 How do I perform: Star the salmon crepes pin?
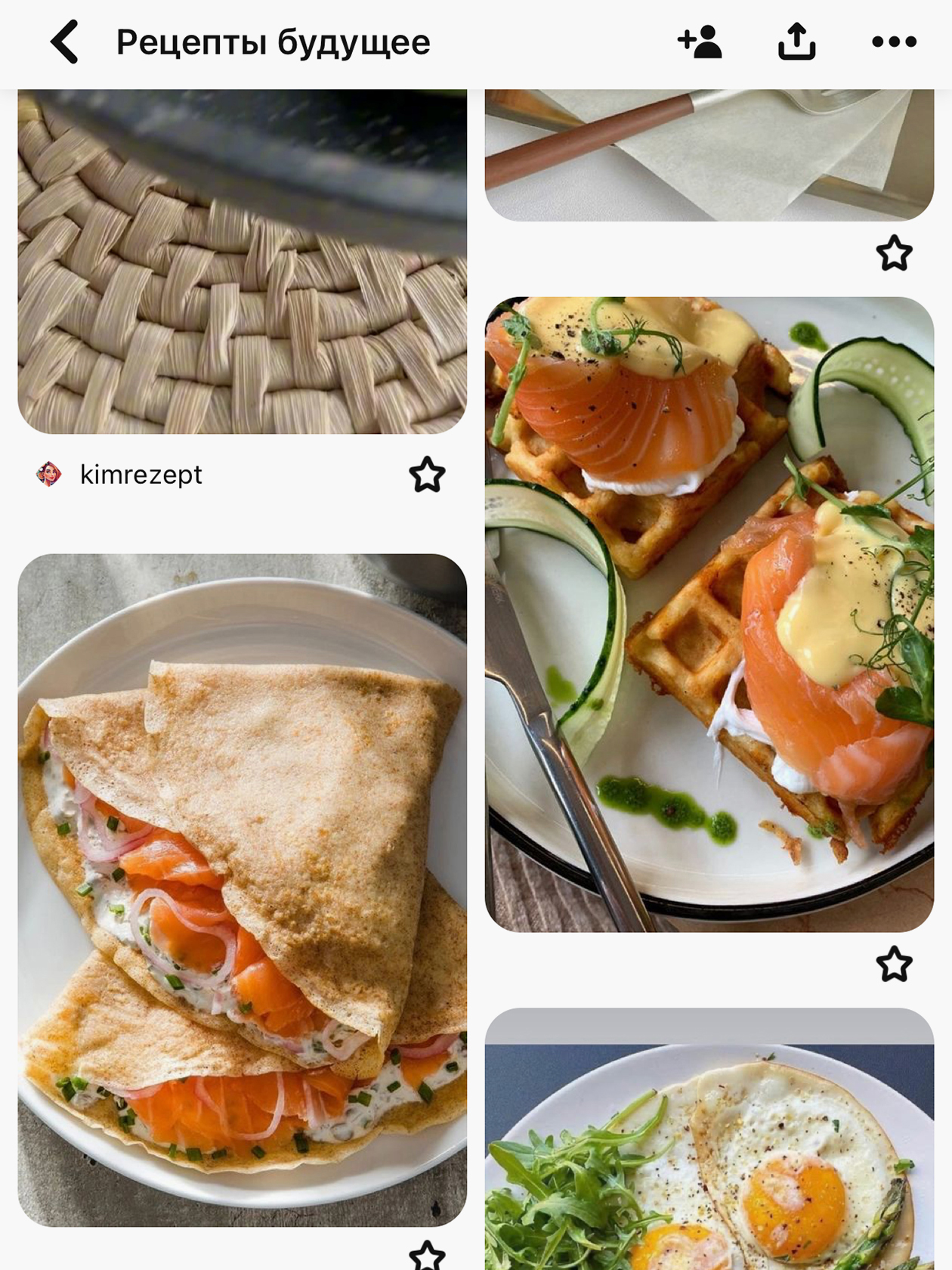click(x=427, y=1256)
